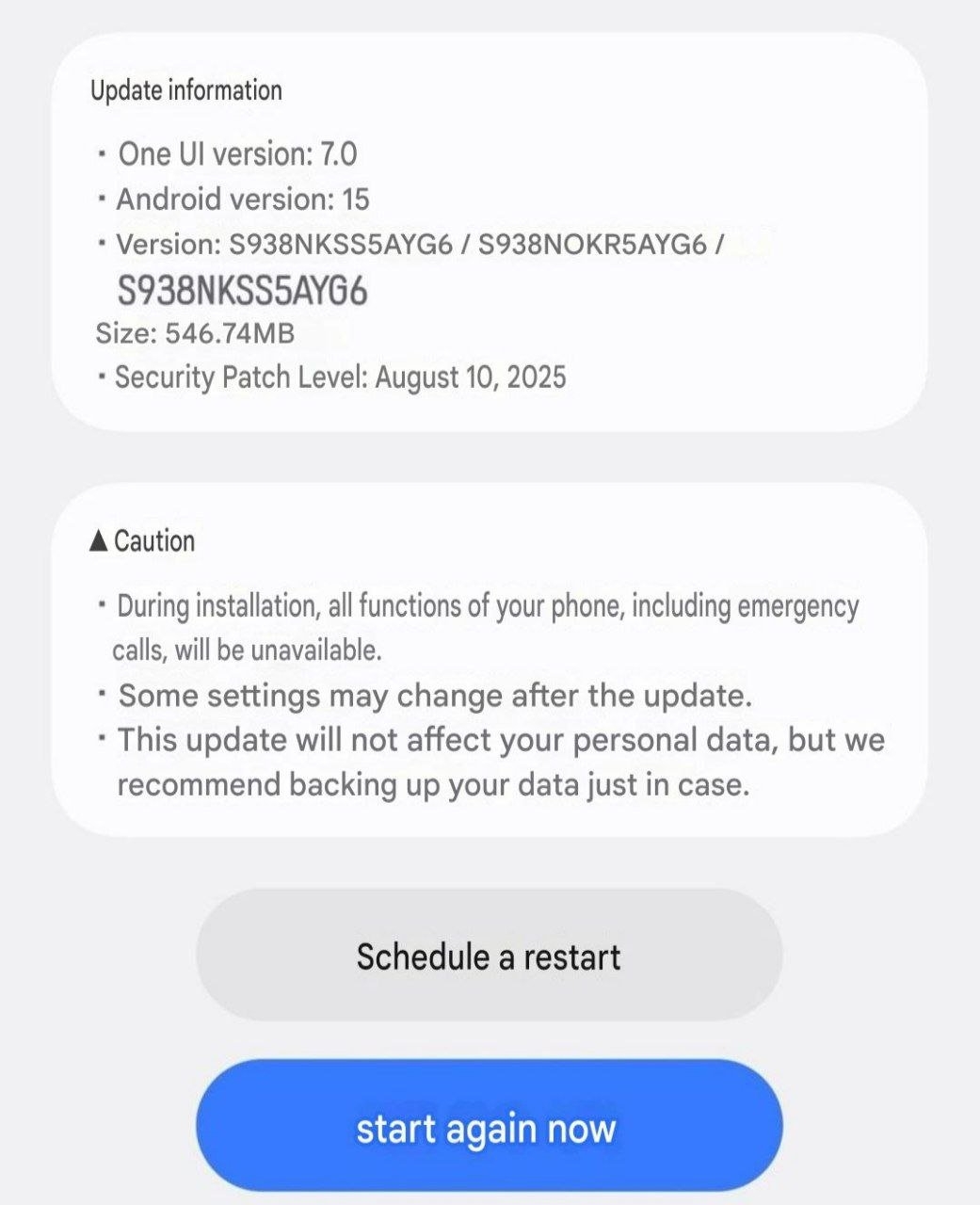The height and width of the screenshot is (1205, 980).
Task: Click the bullet next to One UI version
Action: coord(104,153)
